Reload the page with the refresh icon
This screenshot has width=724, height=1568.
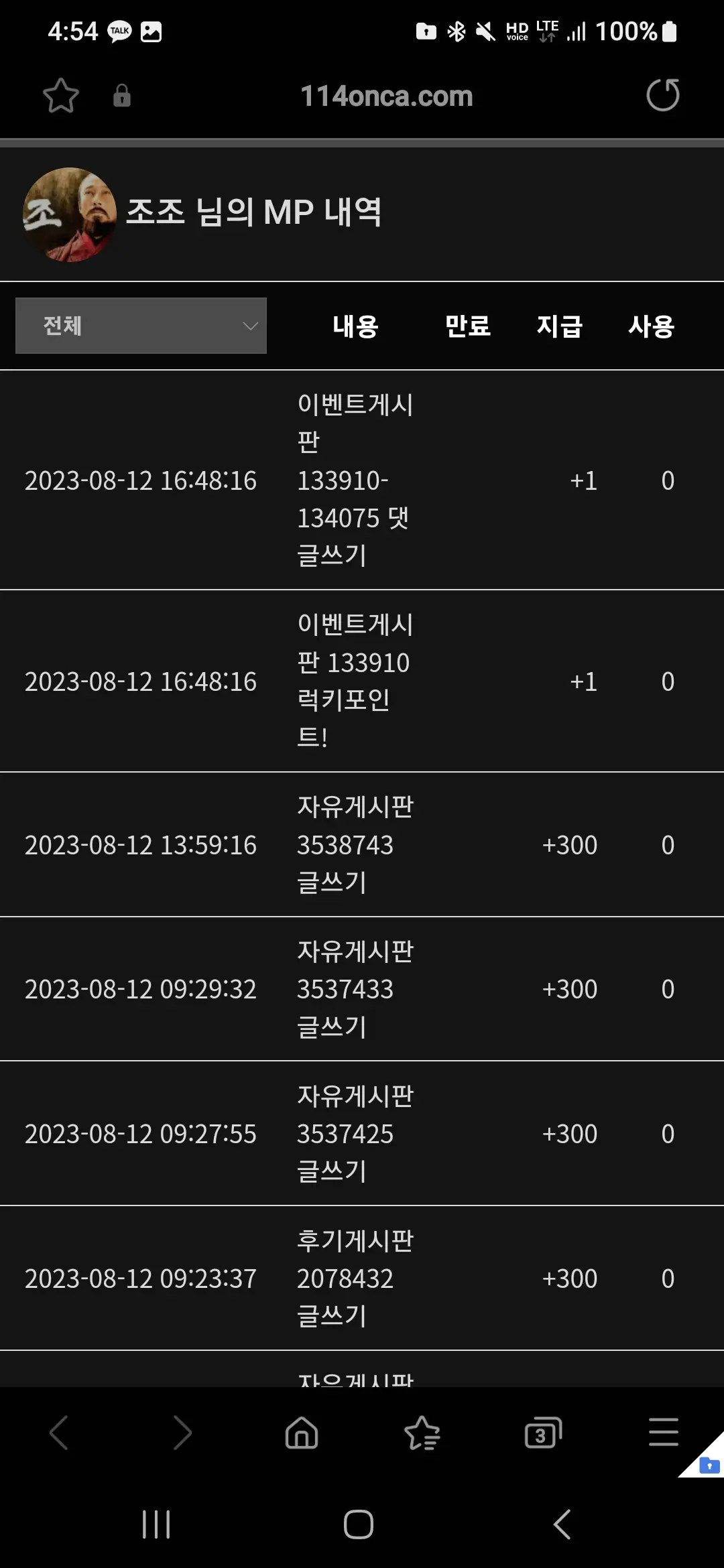[x=663, y=94]
